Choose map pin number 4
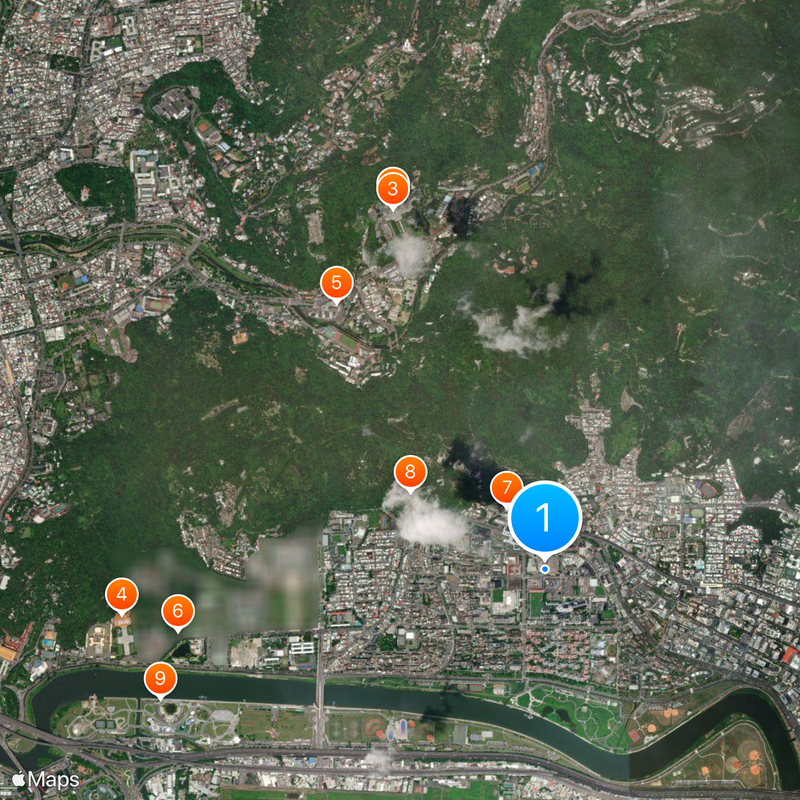Image resolution: width=800 pixels, height=800 pixels. tap(122, 596)
